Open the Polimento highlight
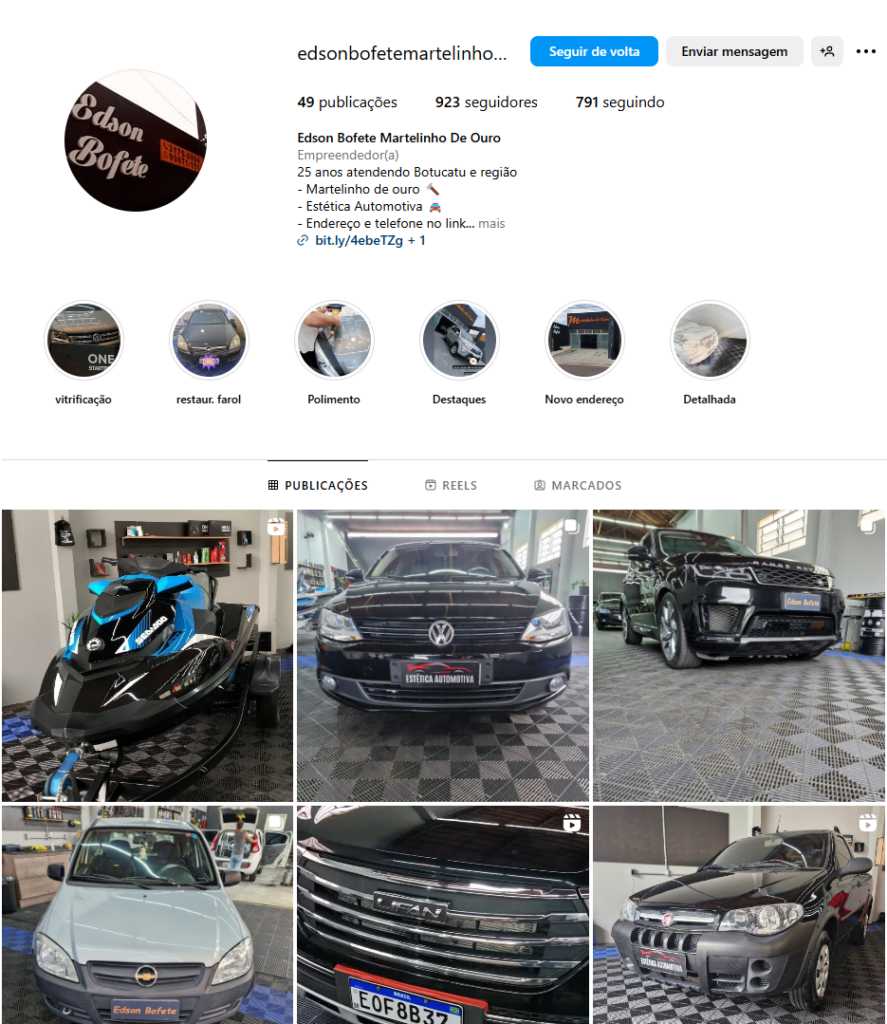 (334, 341)
